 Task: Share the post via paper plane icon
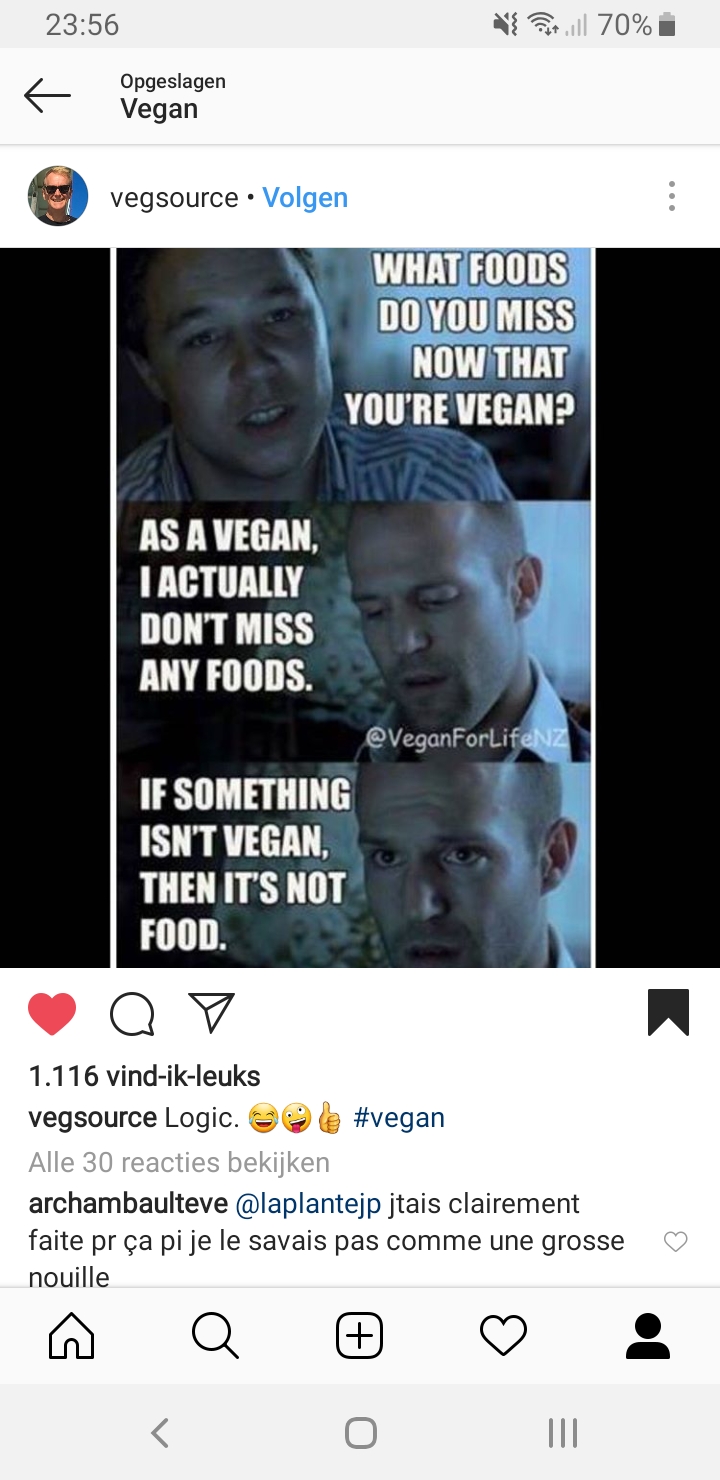[211, 1012]
